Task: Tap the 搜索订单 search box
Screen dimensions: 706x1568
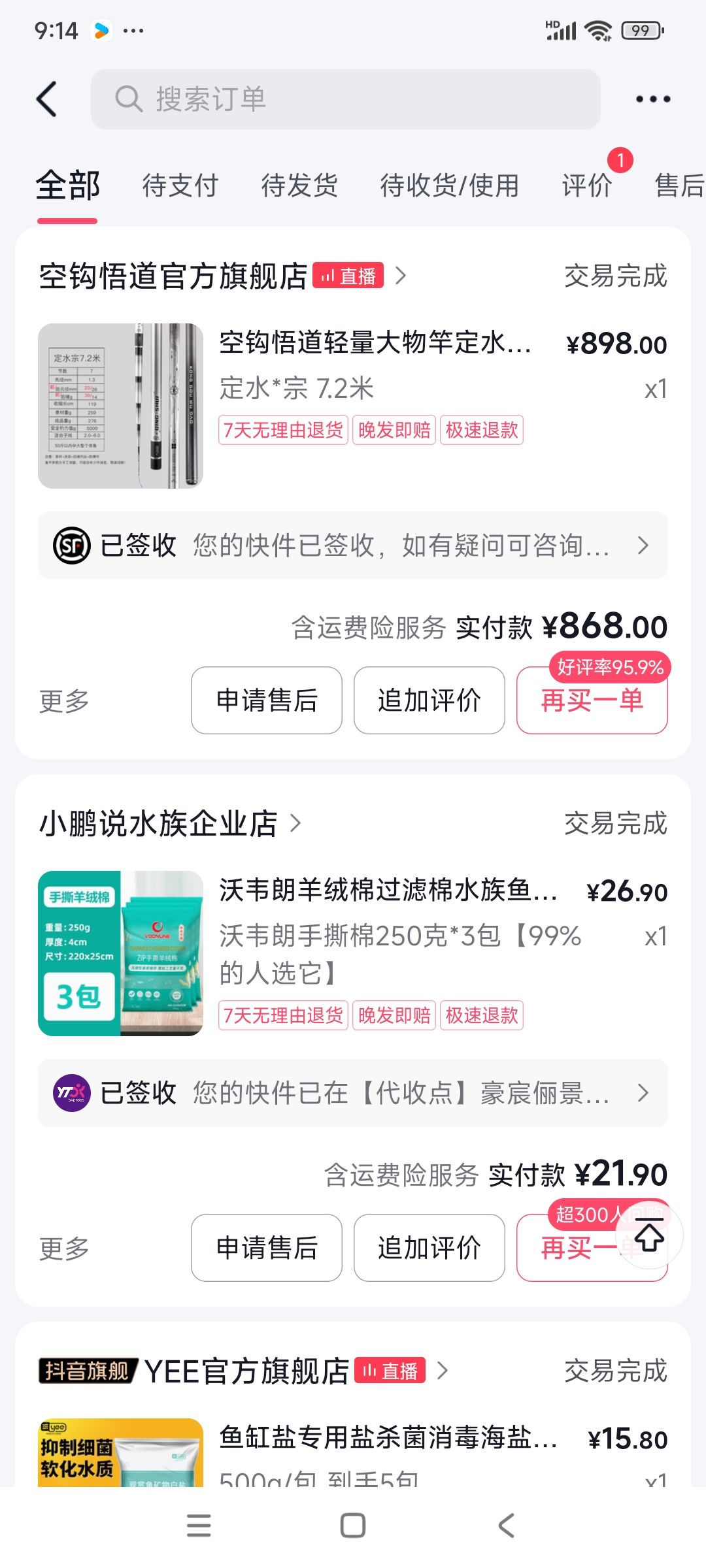Action: (345, 99)
